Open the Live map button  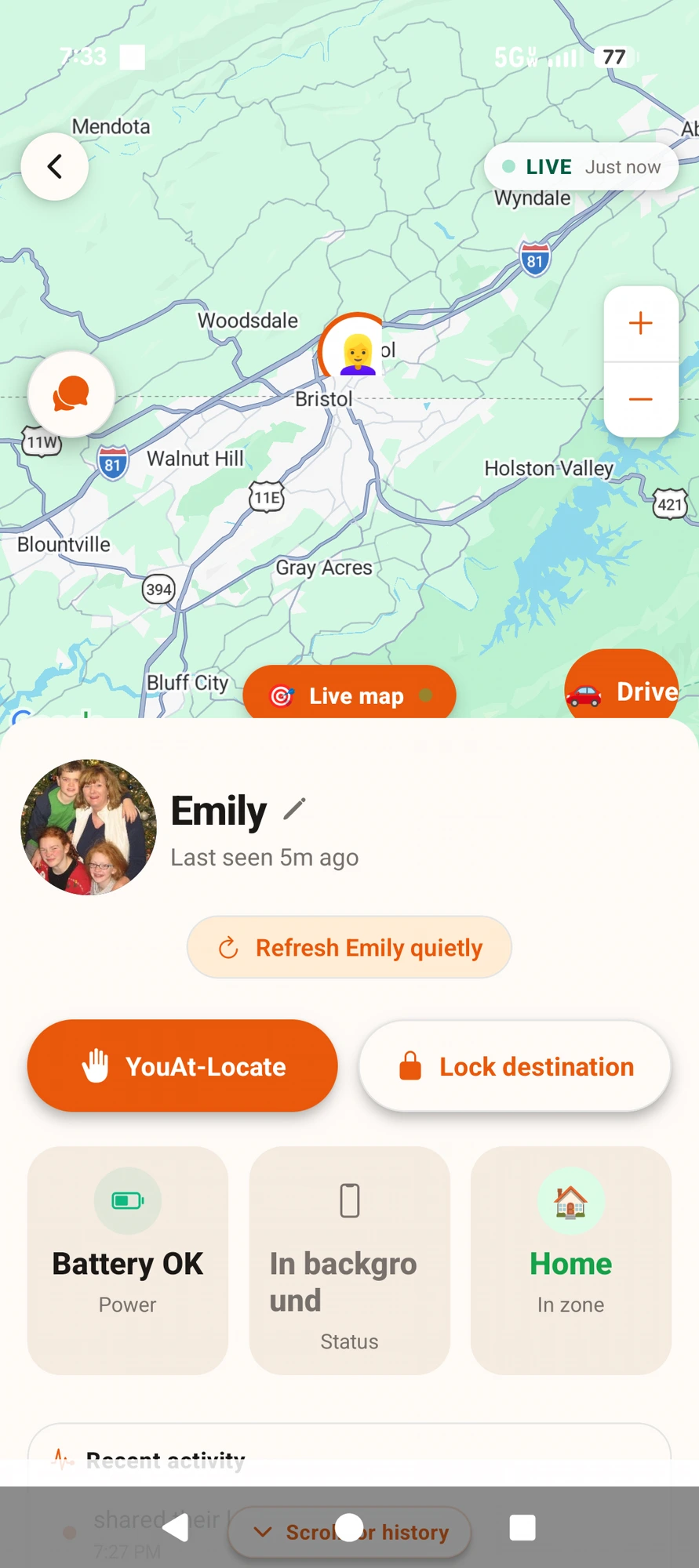(x=349, y=695)
